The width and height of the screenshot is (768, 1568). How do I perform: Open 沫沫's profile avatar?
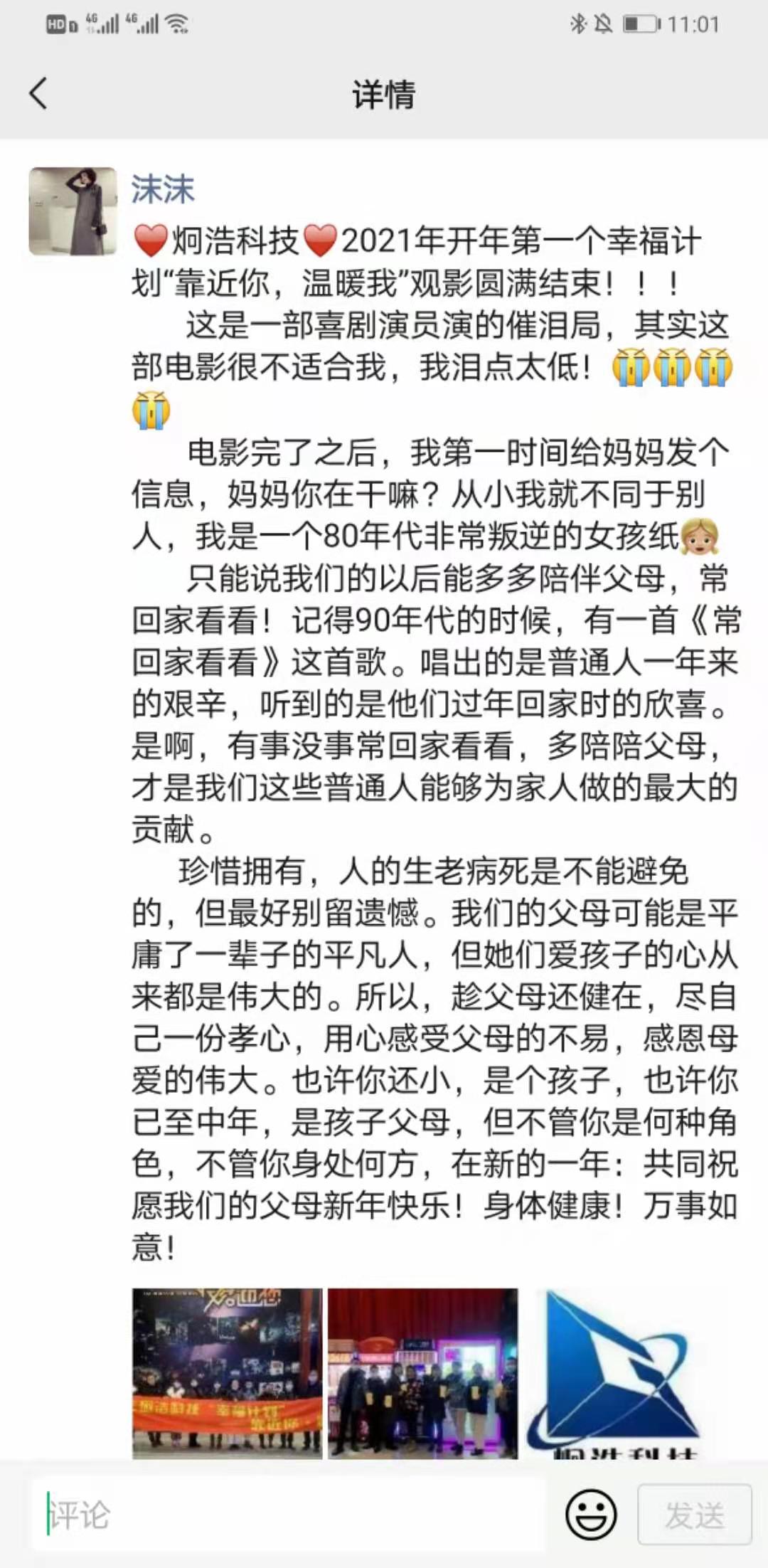(x=73, y=211)
